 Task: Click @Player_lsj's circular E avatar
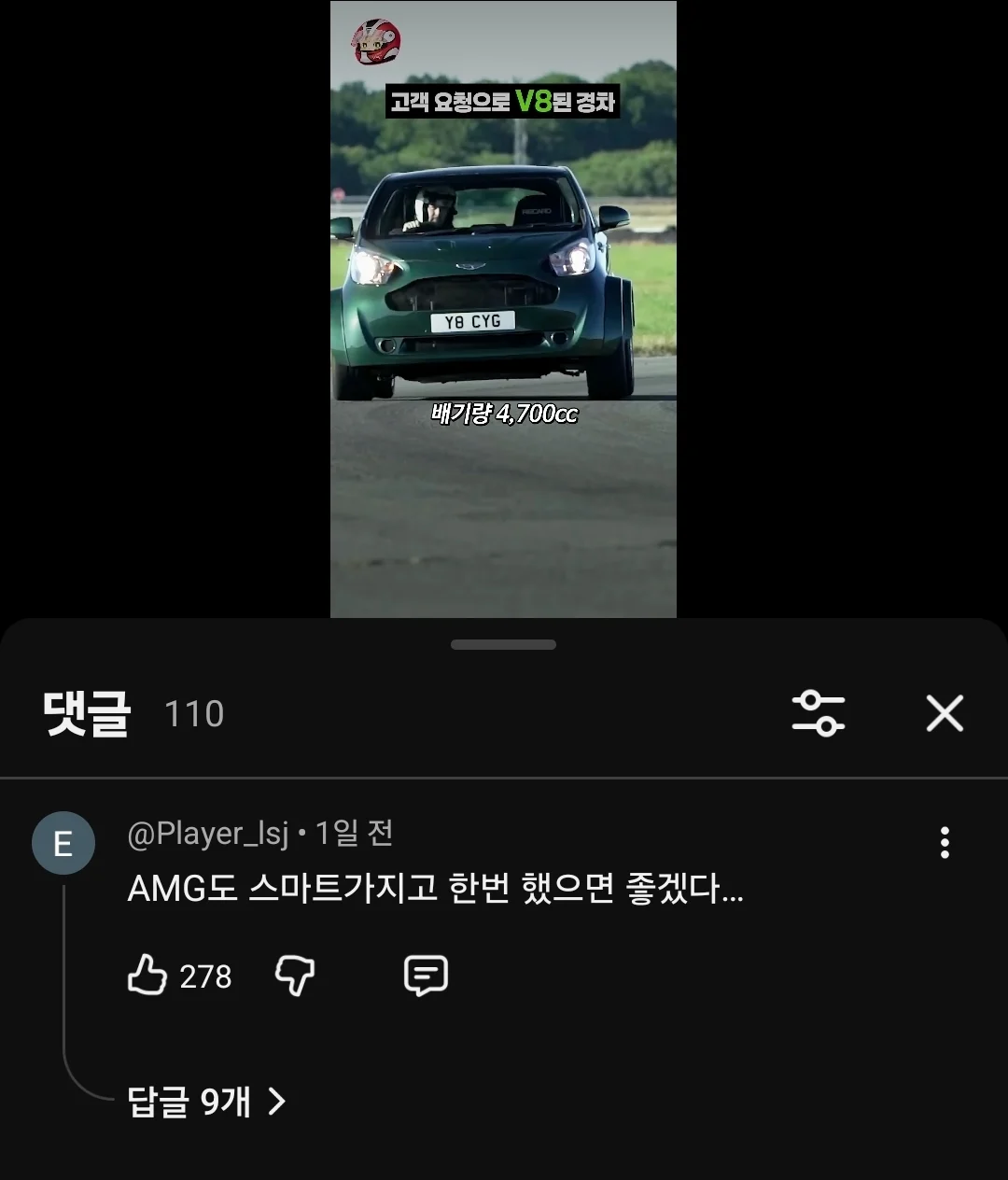[63, 843]
